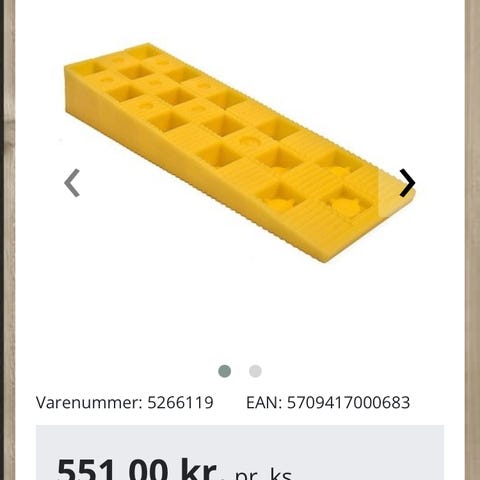Open the yellow wedge product image
The width and height of the screenshot is (480, 480).
[239, 153]
